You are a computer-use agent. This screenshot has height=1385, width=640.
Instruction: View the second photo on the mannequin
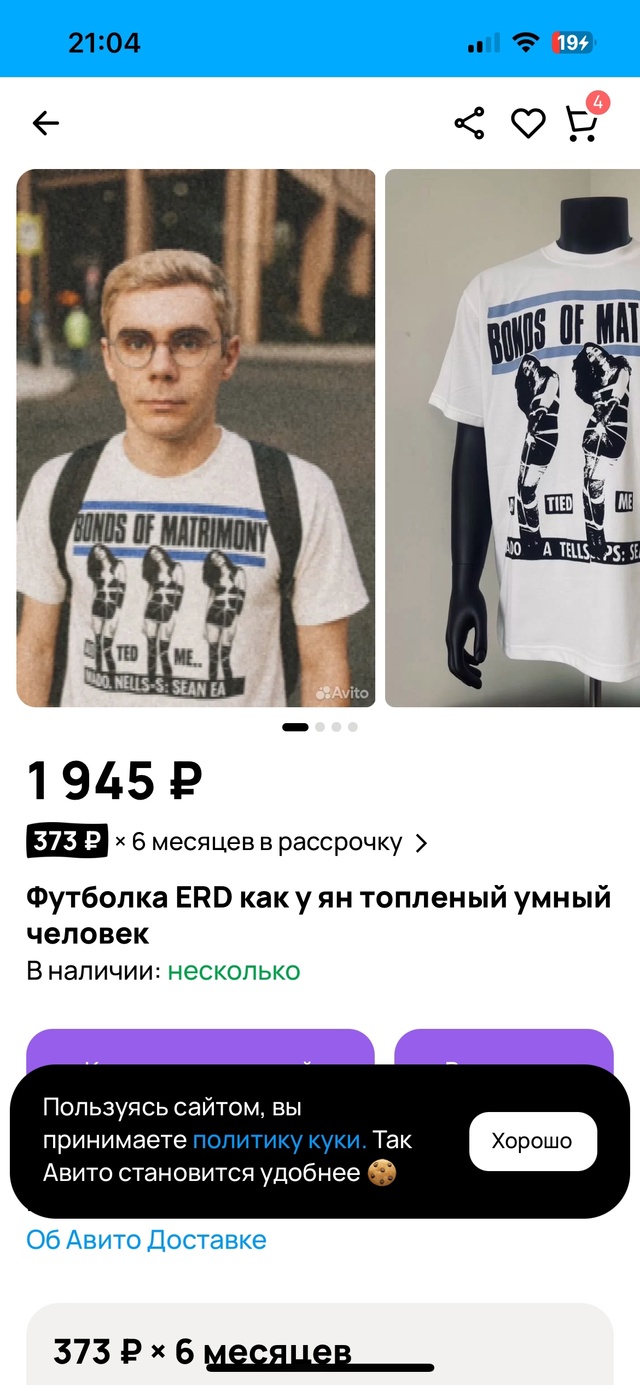coord(513,438)
